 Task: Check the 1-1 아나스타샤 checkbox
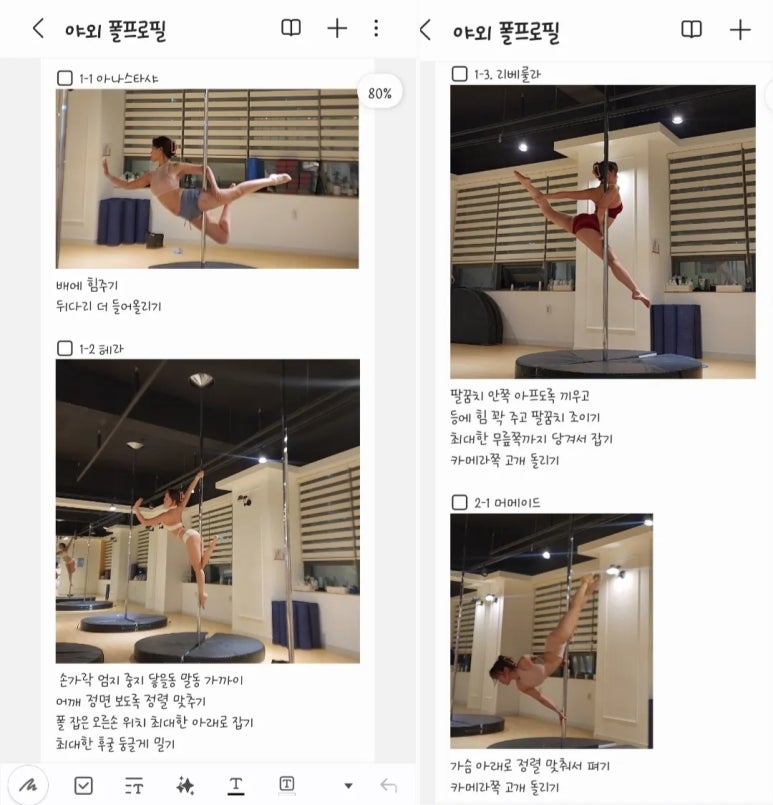pyautogui.click(x=65, y=77)
